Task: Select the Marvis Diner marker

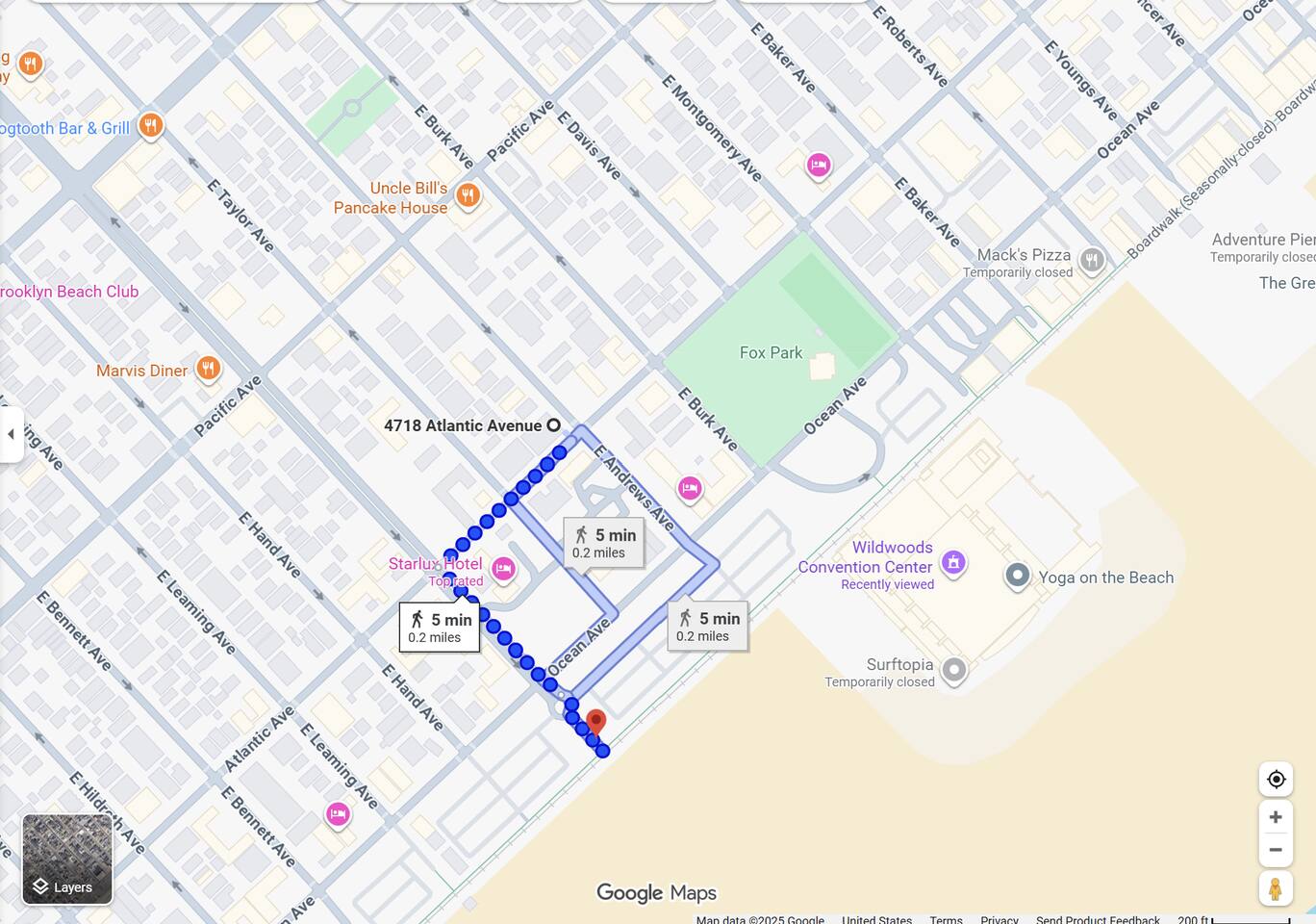Action: 208,369
